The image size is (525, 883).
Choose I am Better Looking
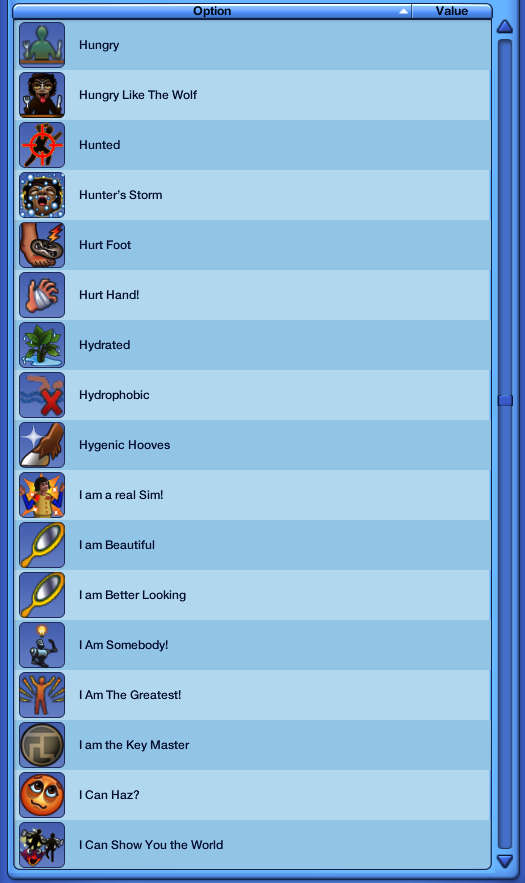click(252, 595)
